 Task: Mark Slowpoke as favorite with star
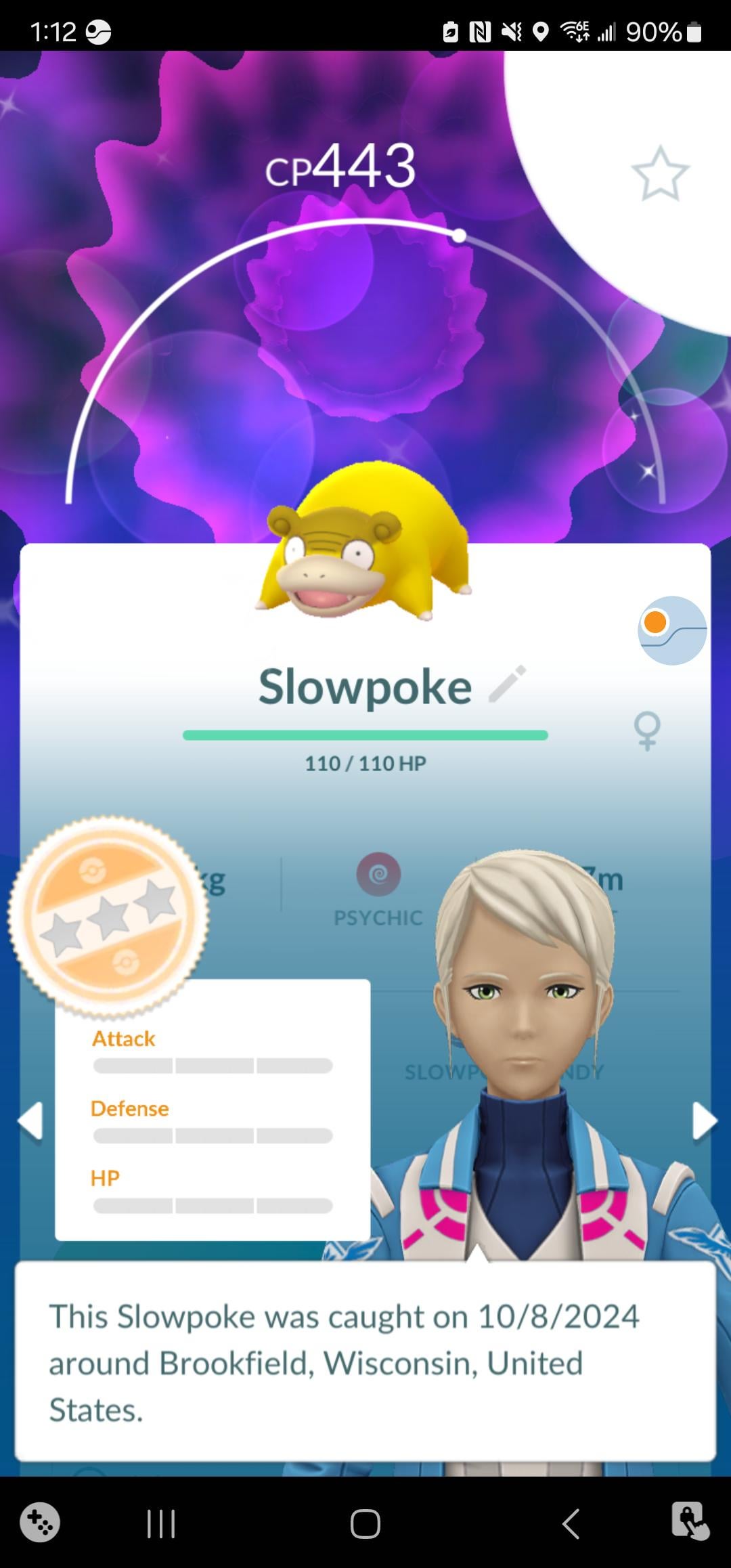(x=660, y=174)
